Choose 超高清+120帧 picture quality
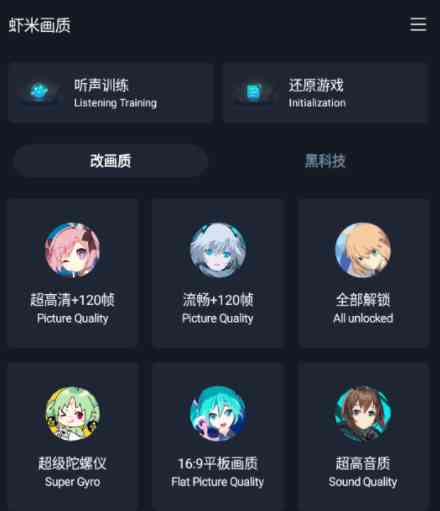Image resolution: width=440 pixels, height=511 pixels. click(x=72, y=273)
